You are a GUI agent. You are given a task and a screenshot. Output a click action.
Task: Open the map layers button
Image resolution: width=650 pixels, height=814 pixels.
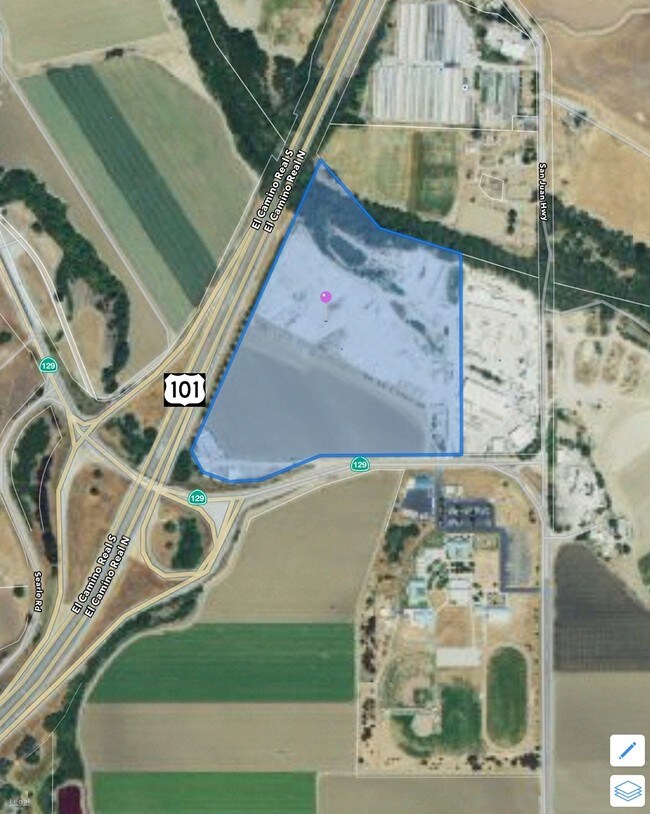[x=627, y=791]
